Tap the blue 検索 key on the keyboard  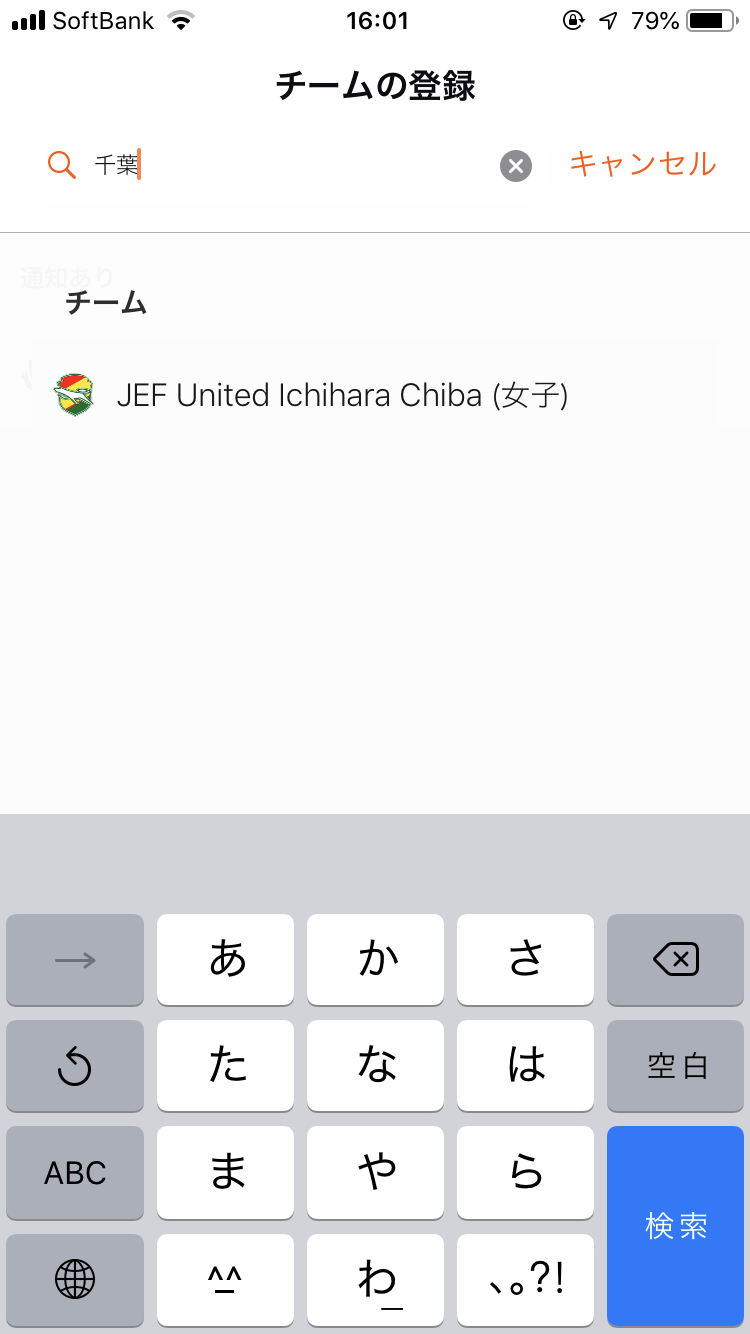(676, 1225)
